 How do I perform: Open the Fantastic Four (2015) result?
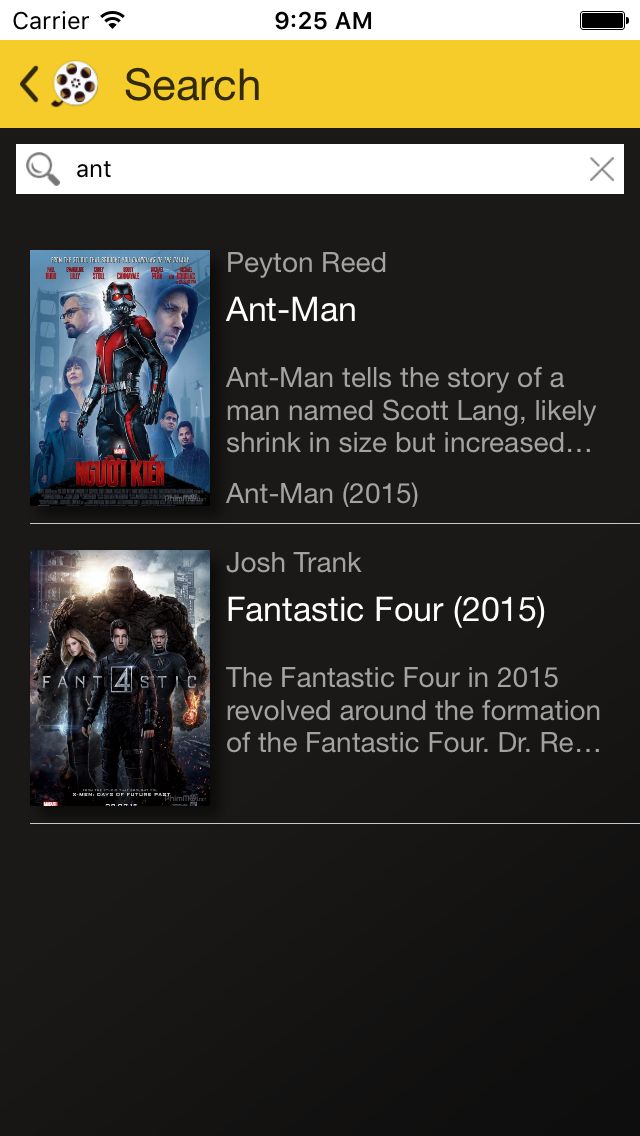(x=320, y=678)
